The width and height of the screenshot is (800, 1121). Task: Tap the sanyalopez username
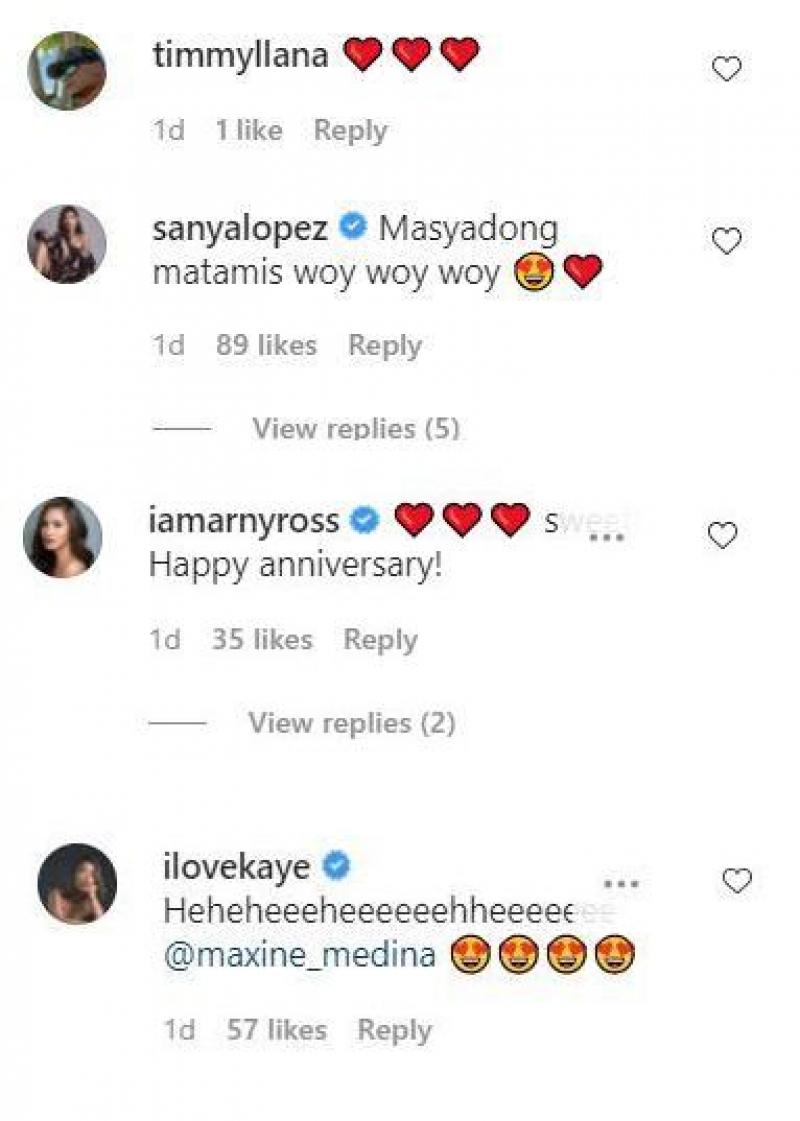tap(240, 228)
